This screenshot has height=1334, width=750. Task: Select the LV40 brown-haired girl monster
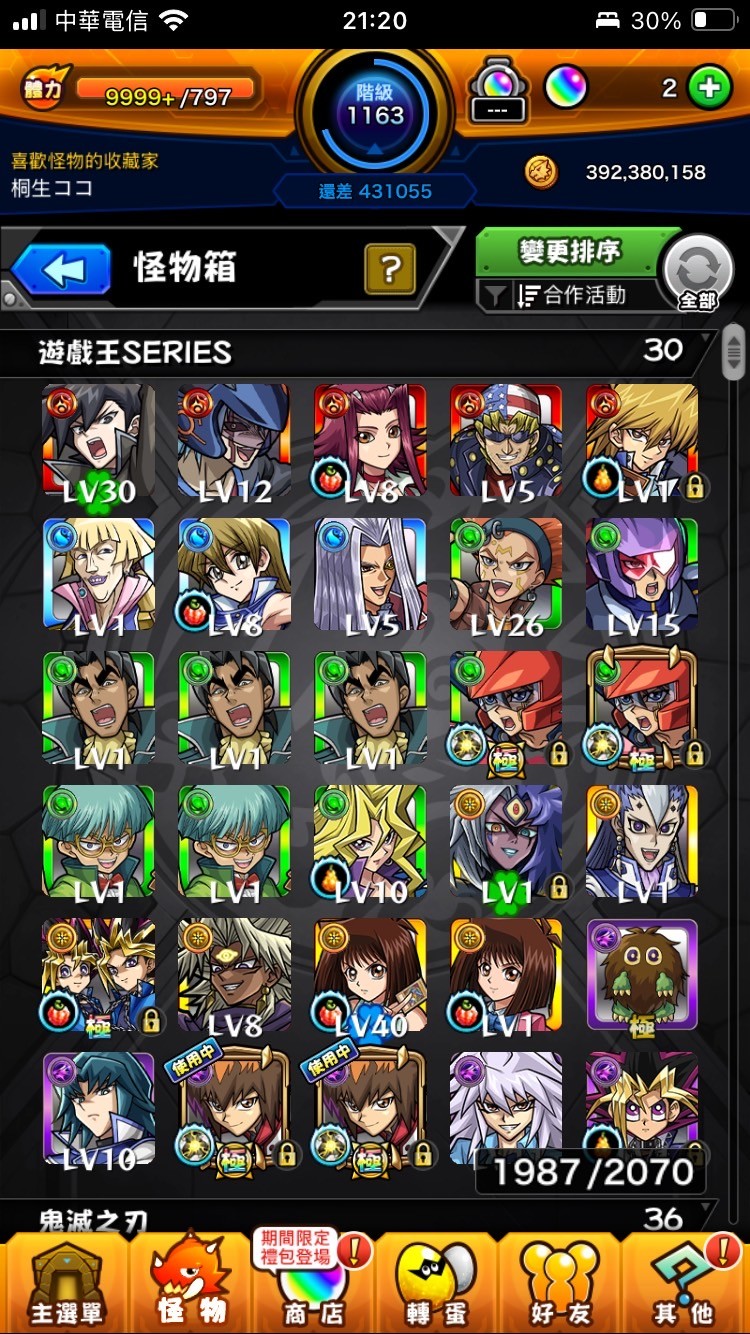(x=370, y=976)
